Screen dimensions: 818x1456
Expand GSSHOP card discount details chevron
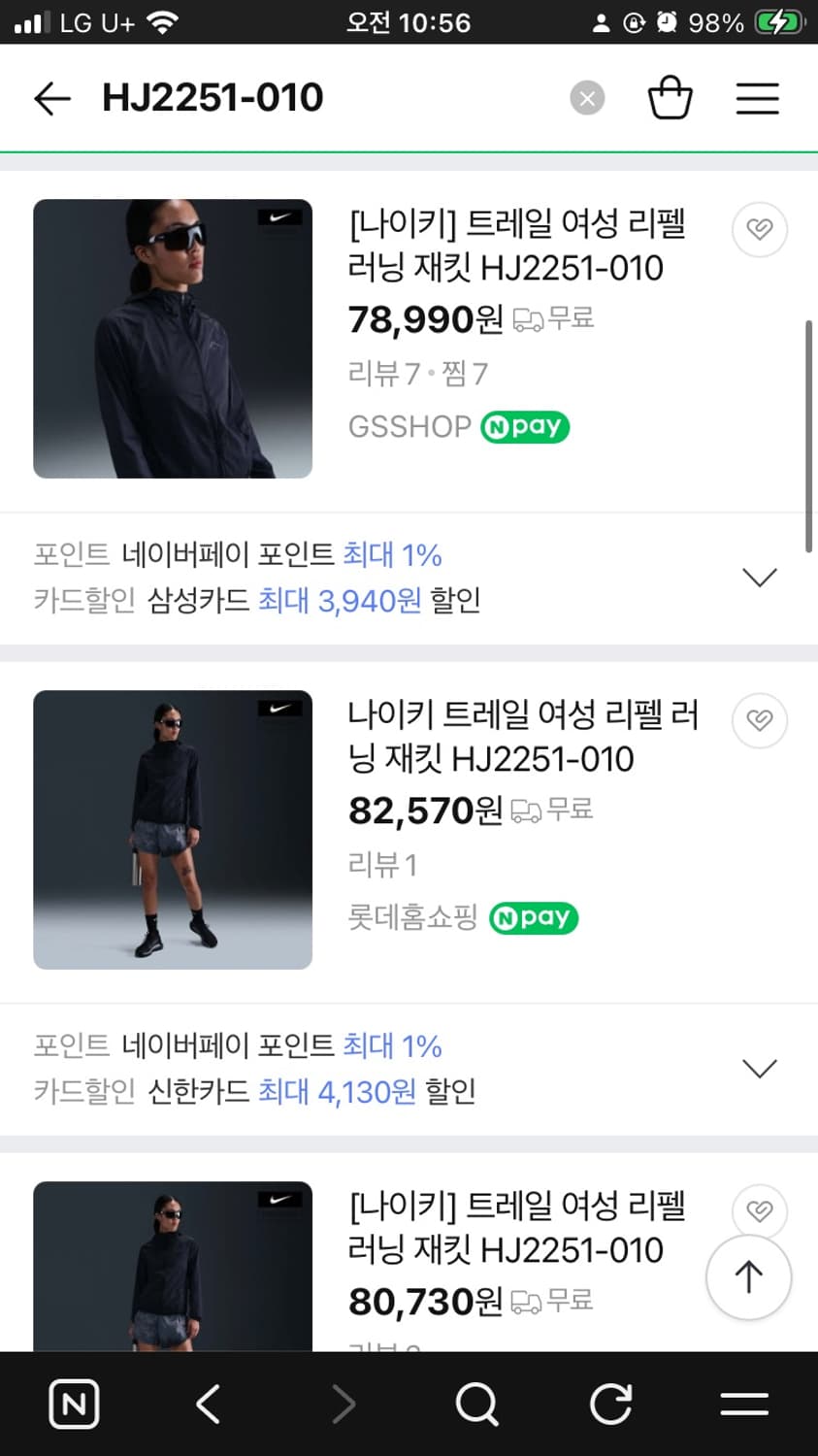[759, 577]
